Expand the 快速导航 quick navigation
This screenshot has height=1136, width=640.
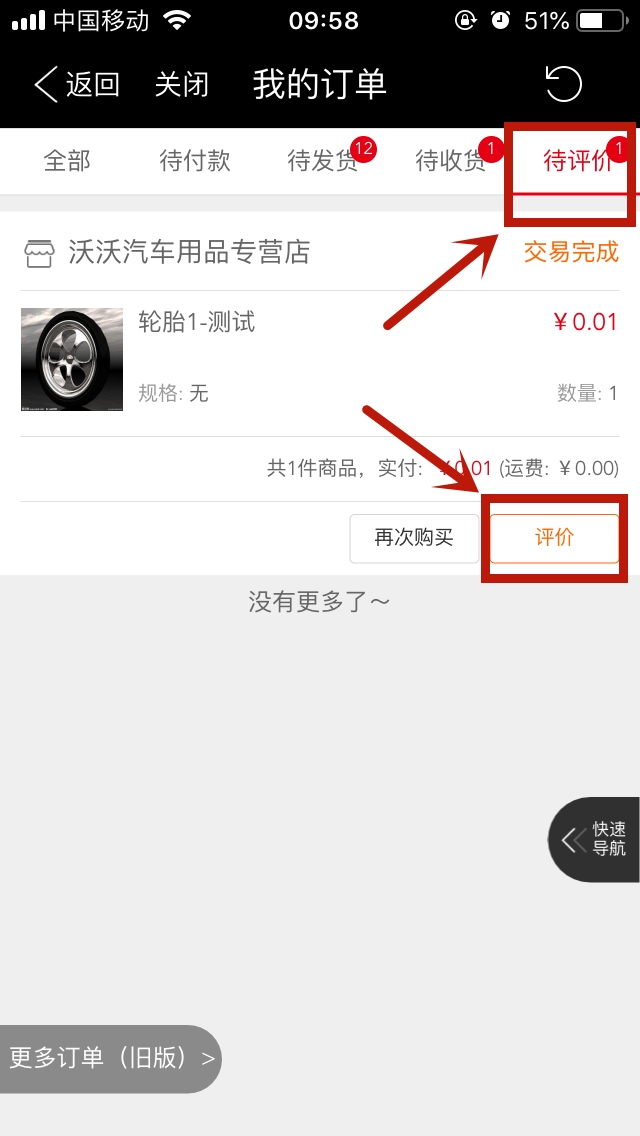click(x=596, y=840)
